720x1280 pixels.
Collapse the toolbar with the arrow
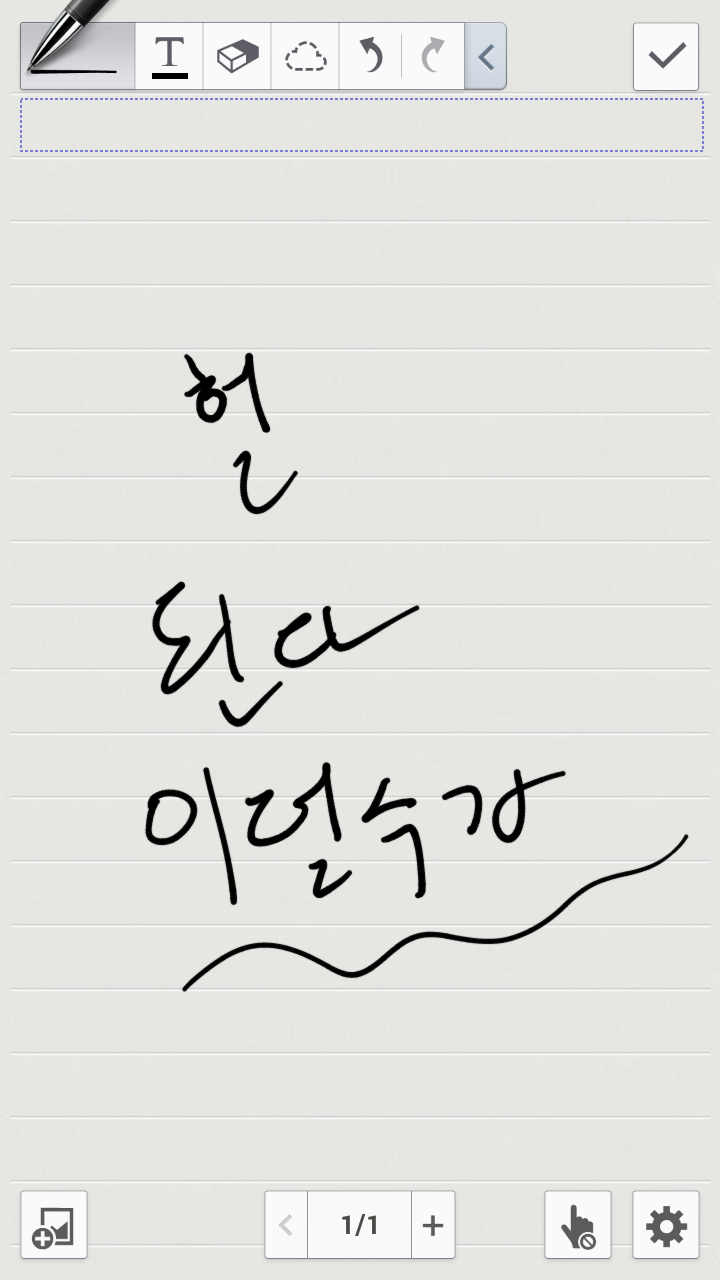486,56
